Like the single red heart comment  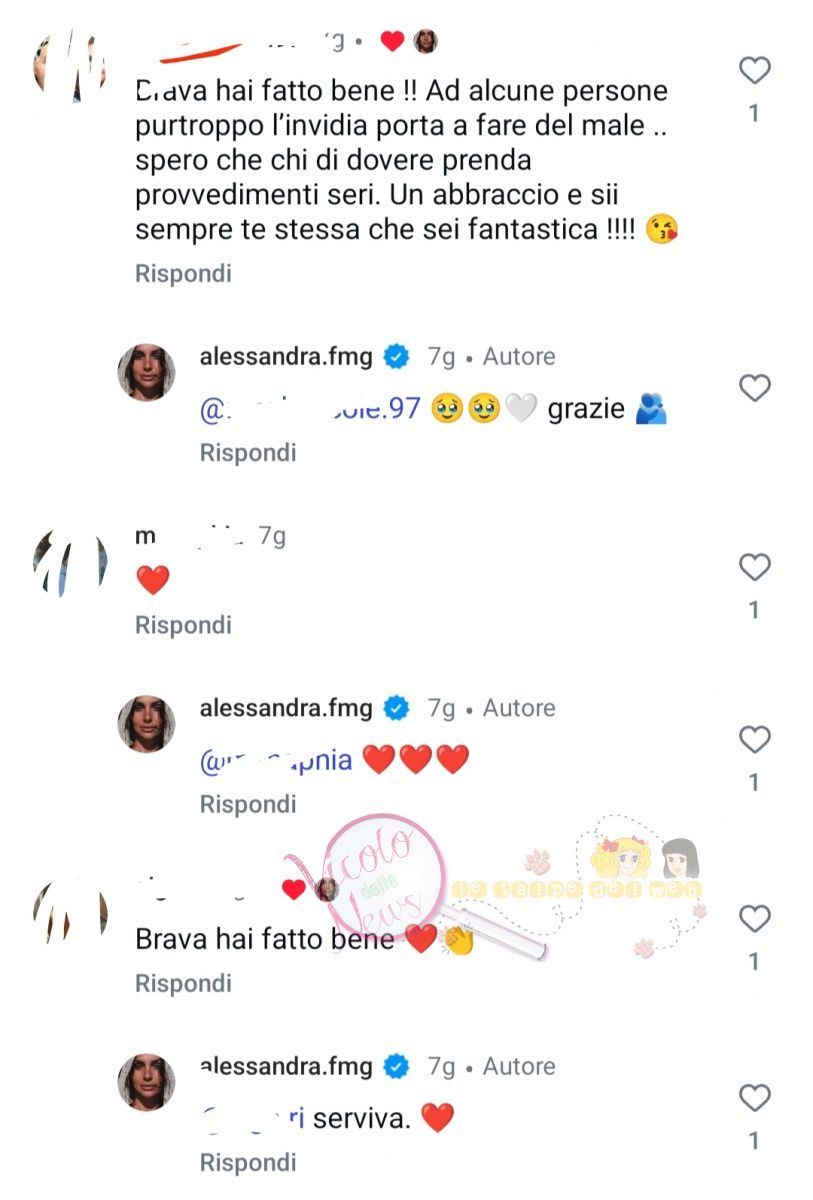(754, 568)
